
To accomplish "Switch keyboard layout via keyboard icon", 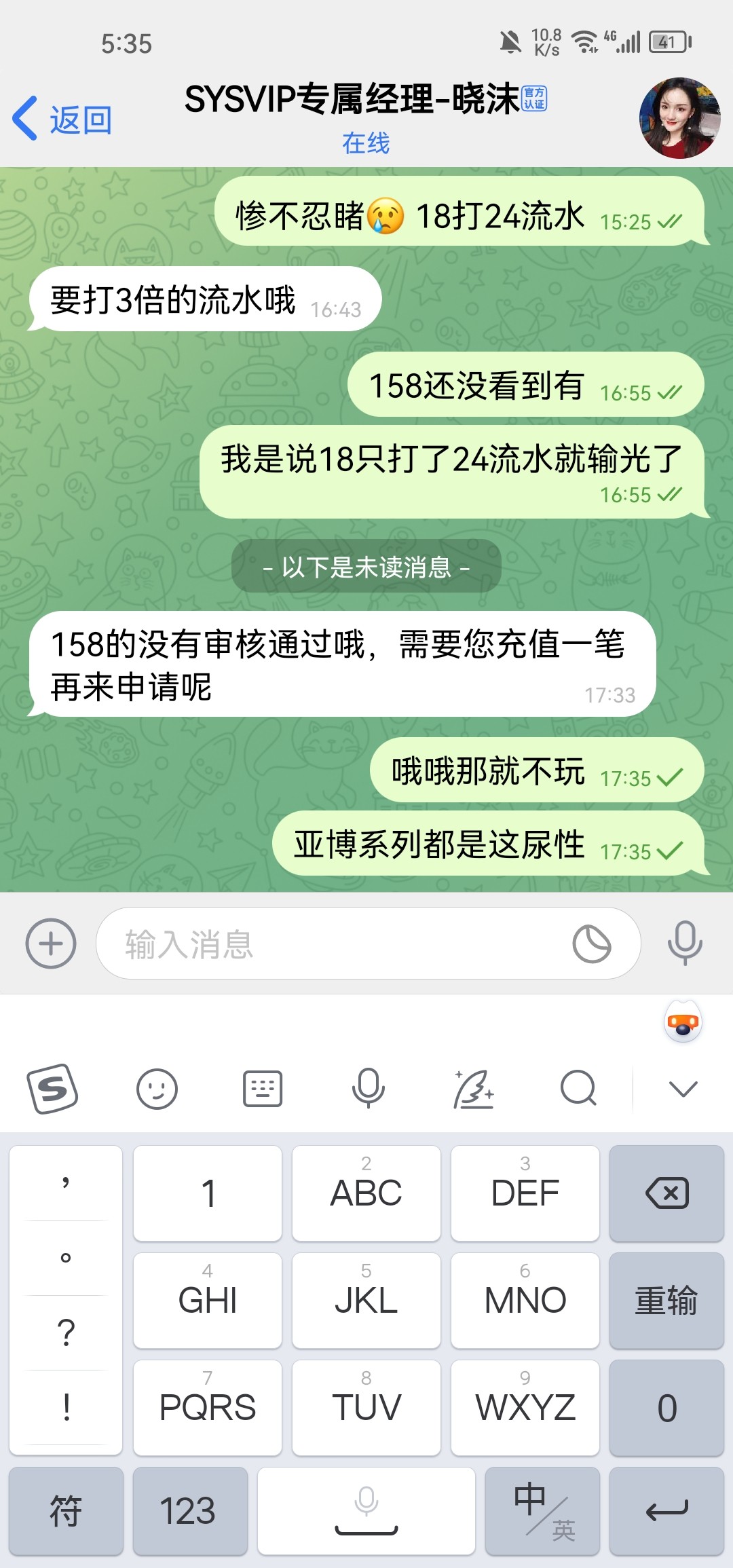I will (x=263, y=1089).
